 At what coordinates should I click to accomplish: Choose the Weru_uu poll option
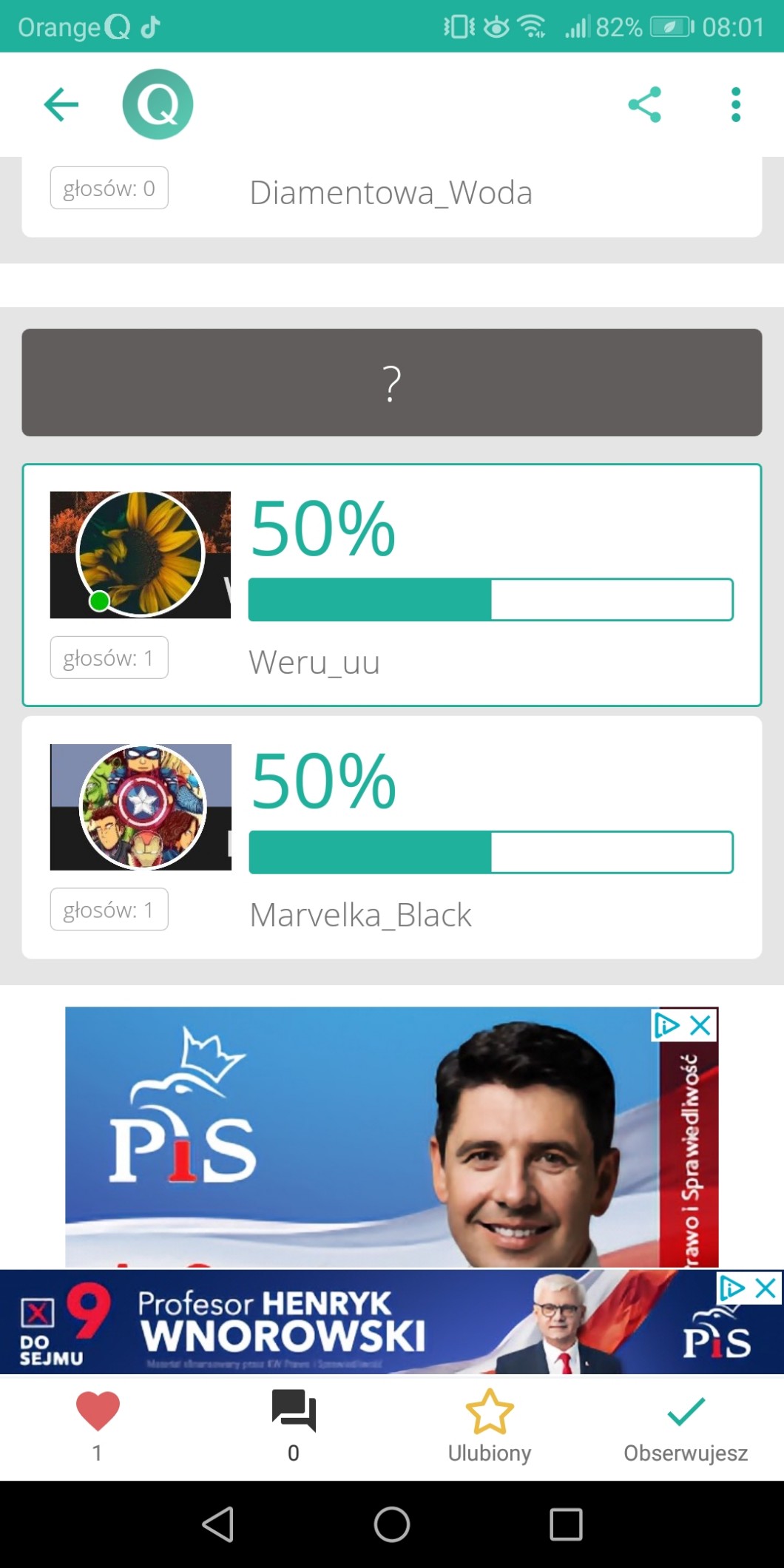(391, 585)
